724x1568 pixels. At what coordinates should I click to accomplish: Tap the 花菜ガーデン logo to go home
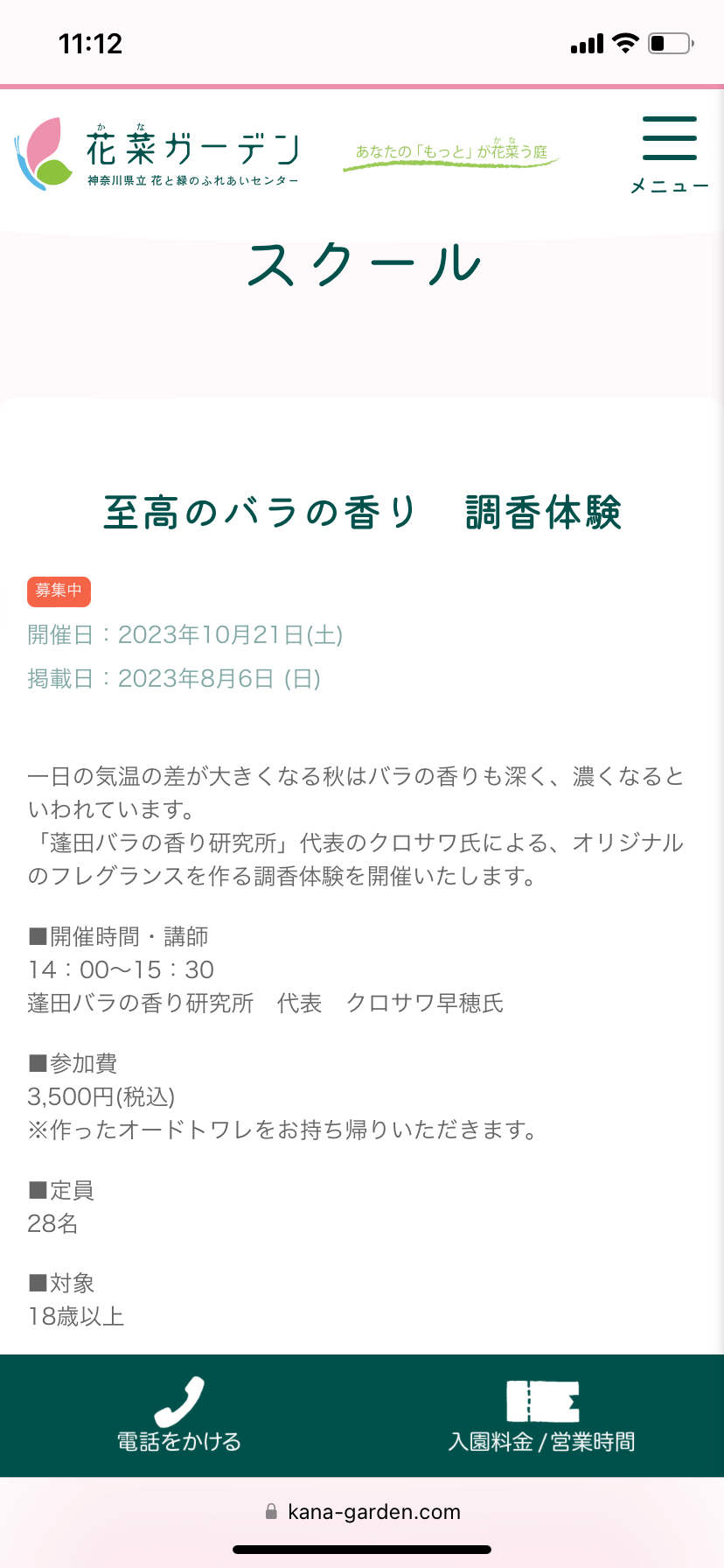pyautogui.click(x=157, y=154)
